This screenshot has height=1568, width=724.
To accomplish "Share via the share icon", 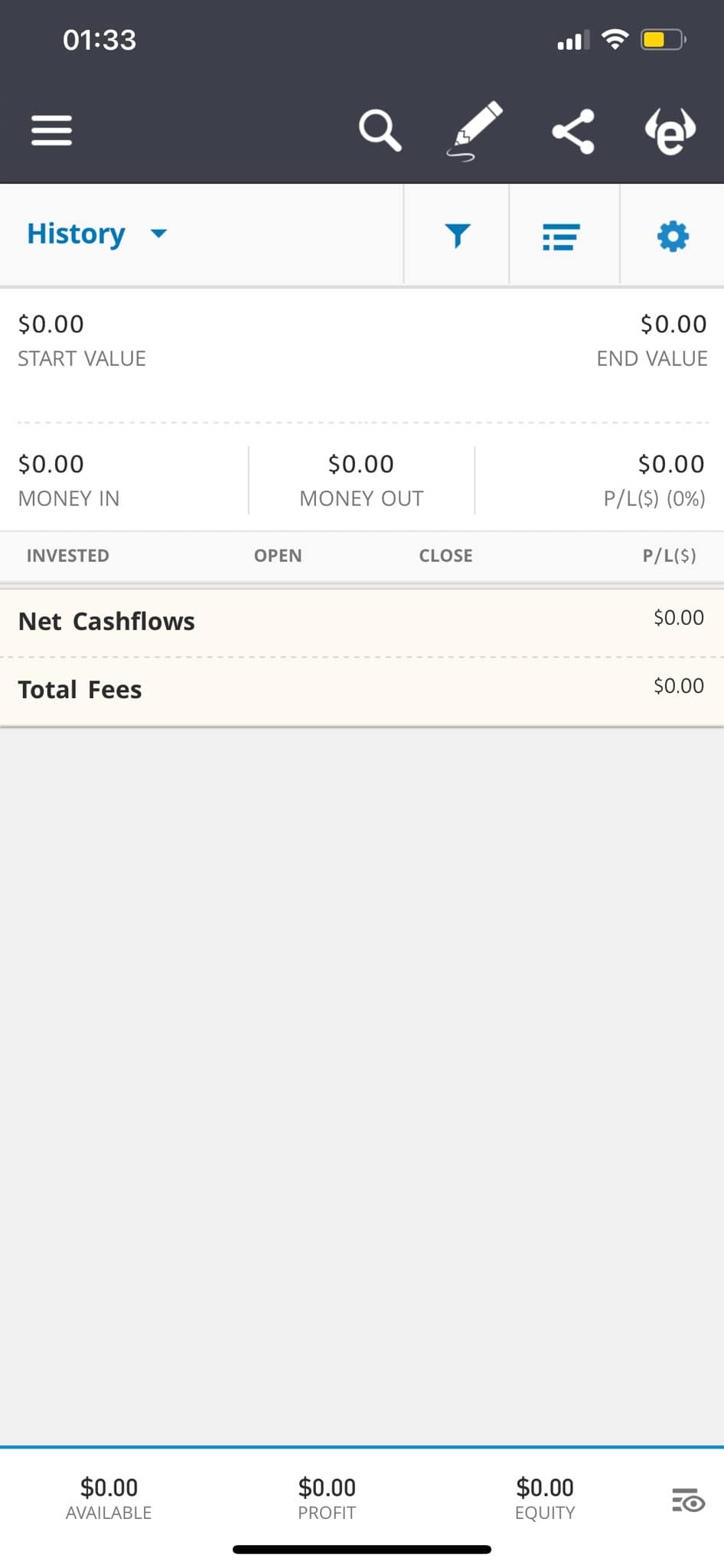I will 573,131.
